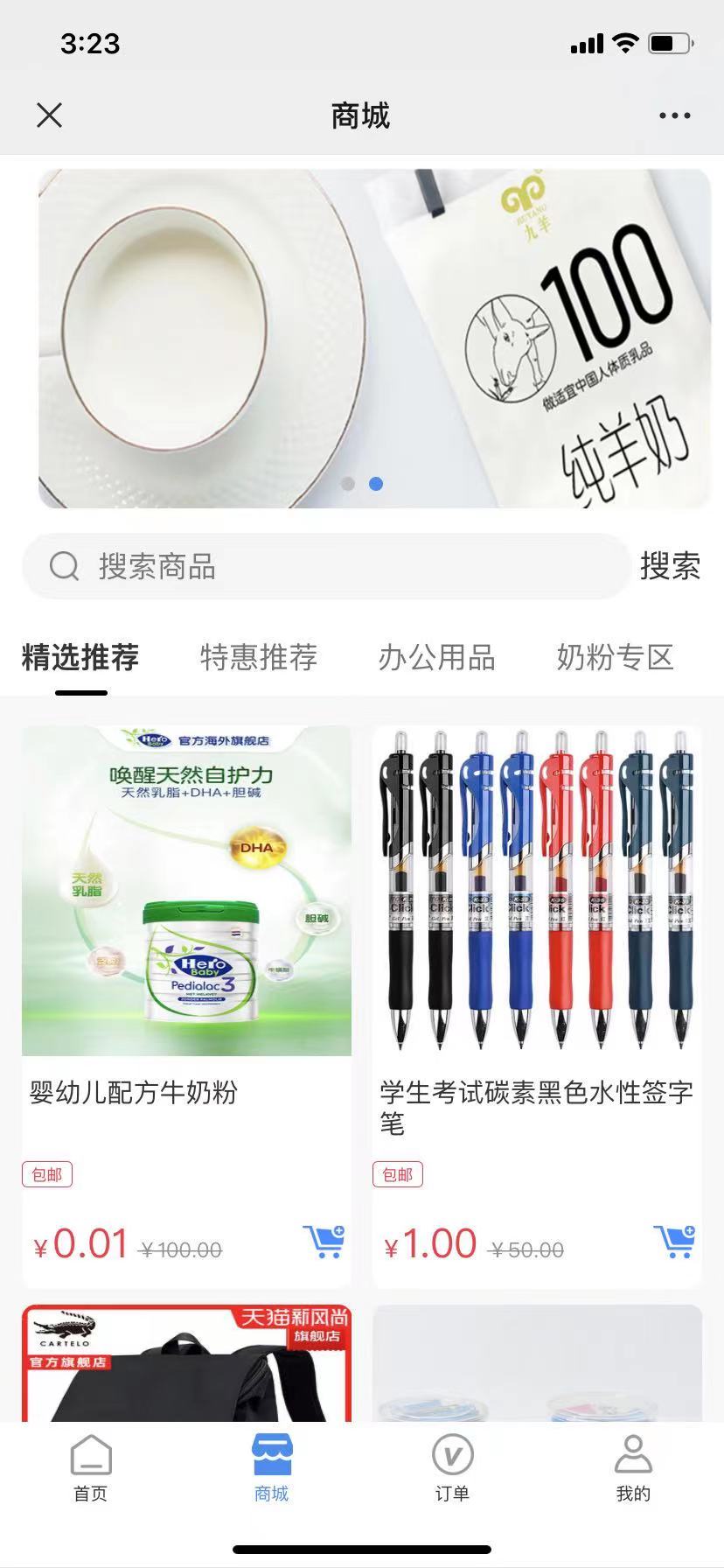Switch to the 办公用品 tab
This screenshot has height=1568, width=724.
(x=437, y=657)
